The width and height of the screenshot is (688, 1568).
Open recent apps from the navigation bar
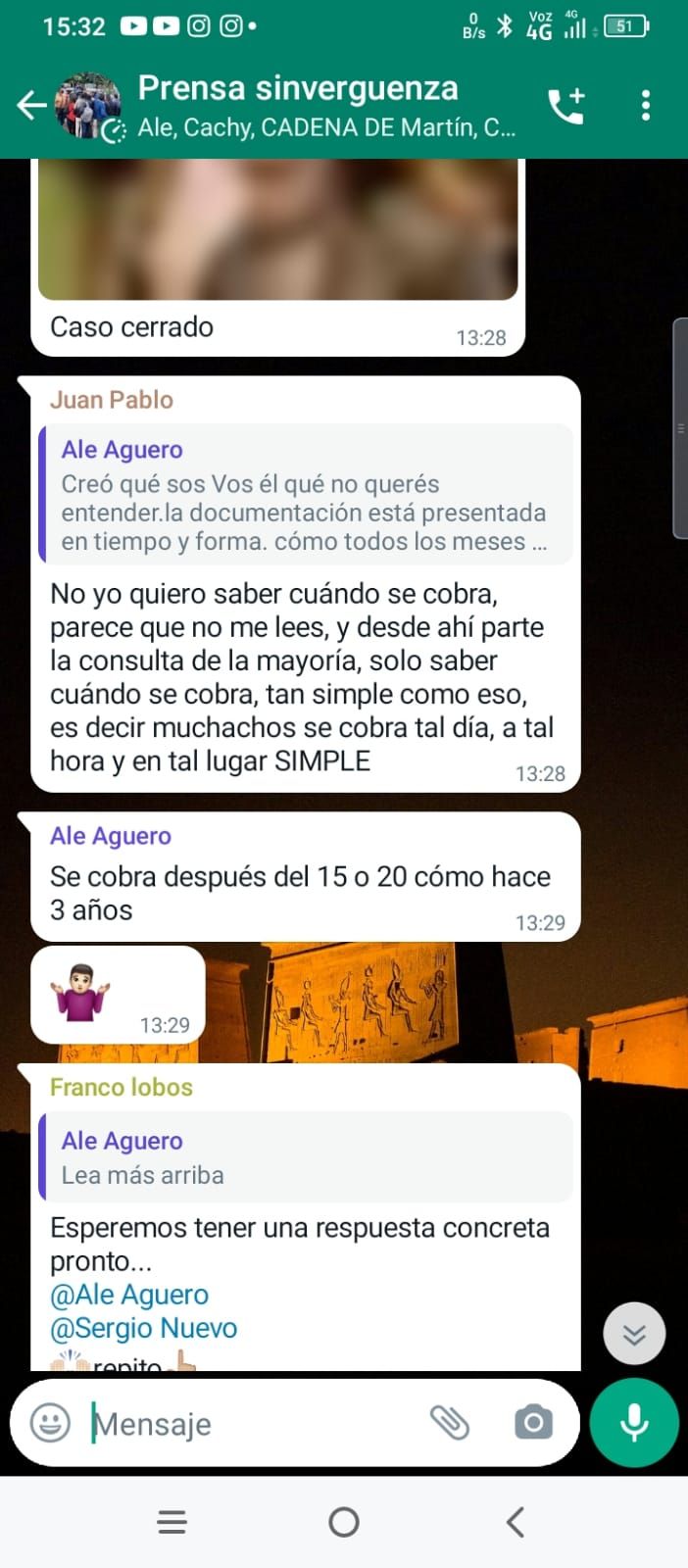pyautogui.click(x=172, y=1522)
